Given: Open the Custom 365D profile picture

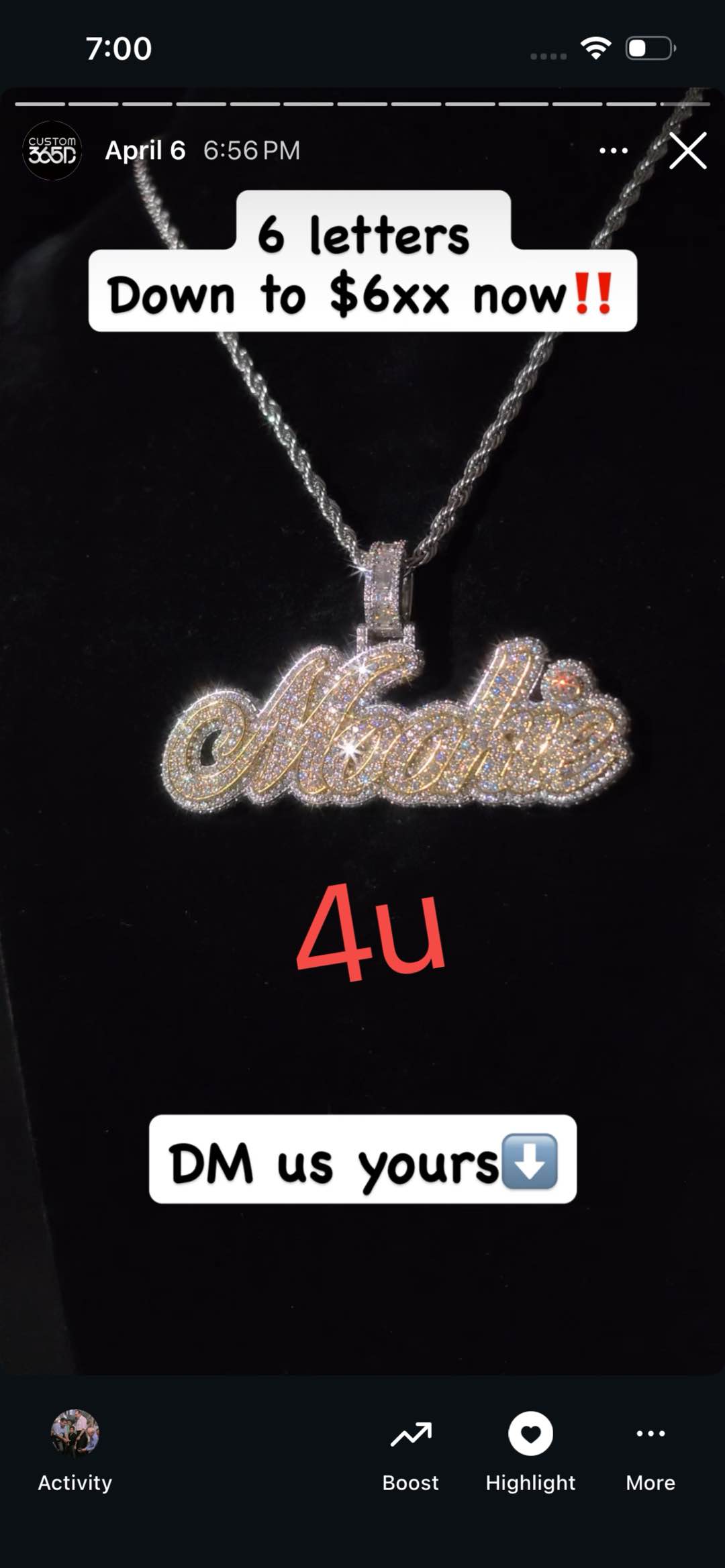Looking at the screenshot, I should coord(52,150).
